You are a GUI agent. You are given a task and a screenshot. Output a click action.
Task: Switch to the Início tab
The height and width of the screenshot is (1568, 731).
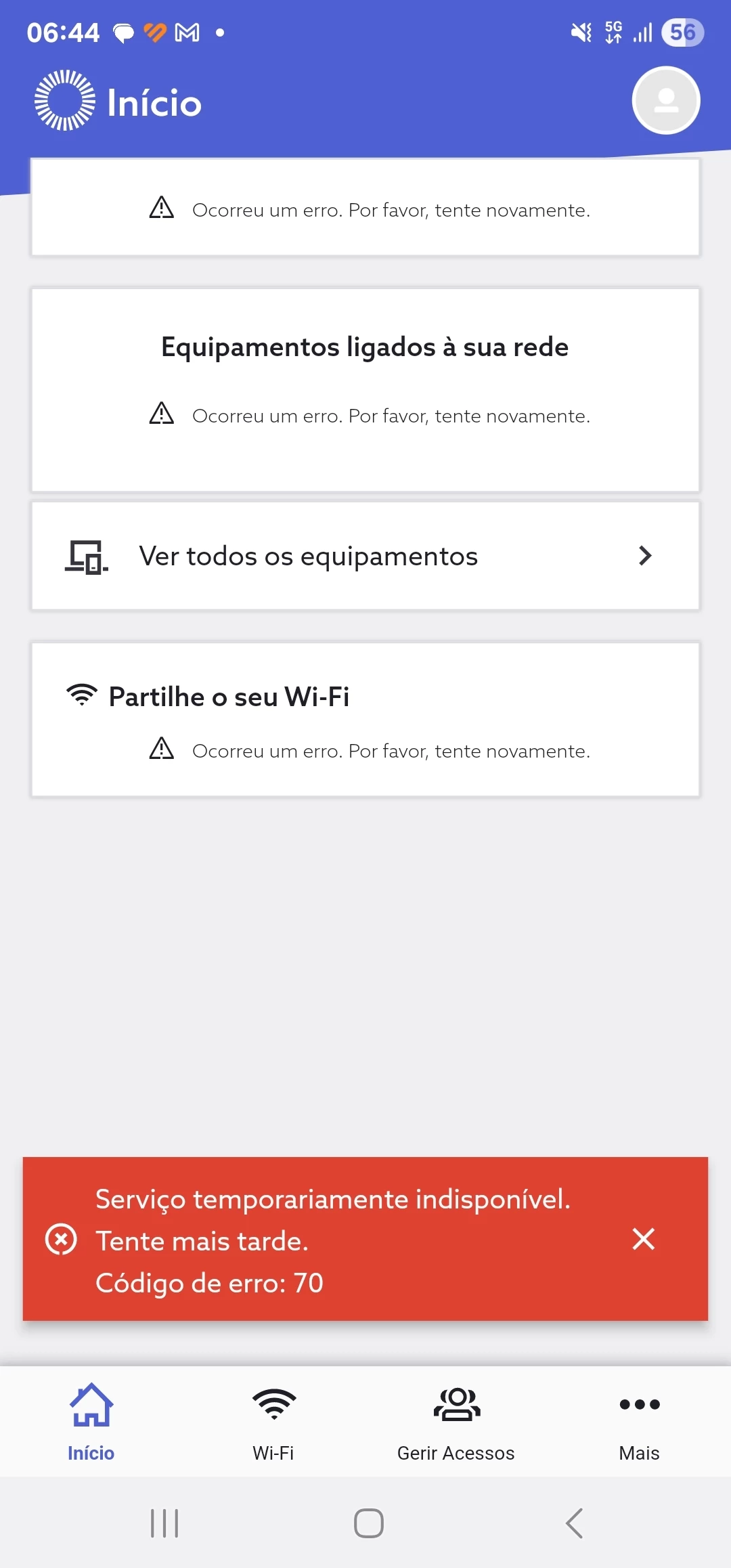[x=91, y=1422]
